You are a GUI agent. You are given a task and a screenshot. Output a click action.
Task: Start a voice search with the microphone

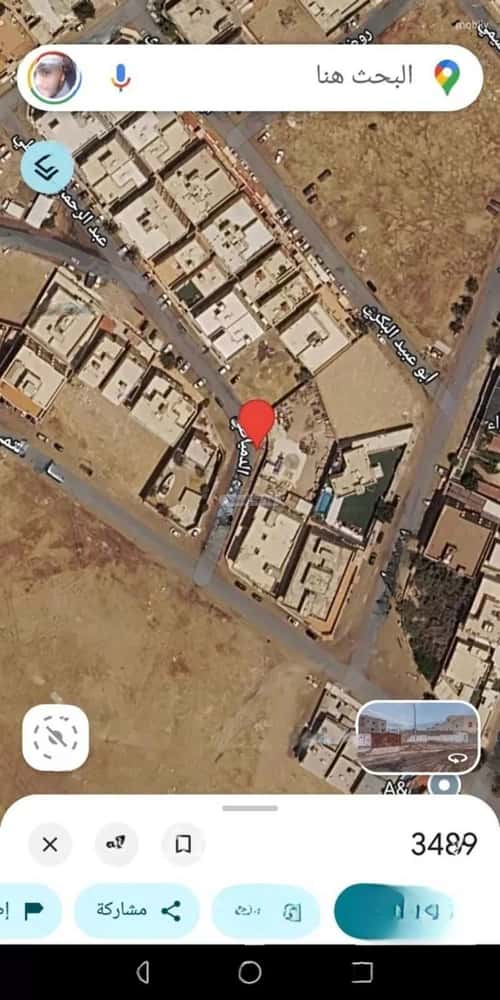(120, 77)
